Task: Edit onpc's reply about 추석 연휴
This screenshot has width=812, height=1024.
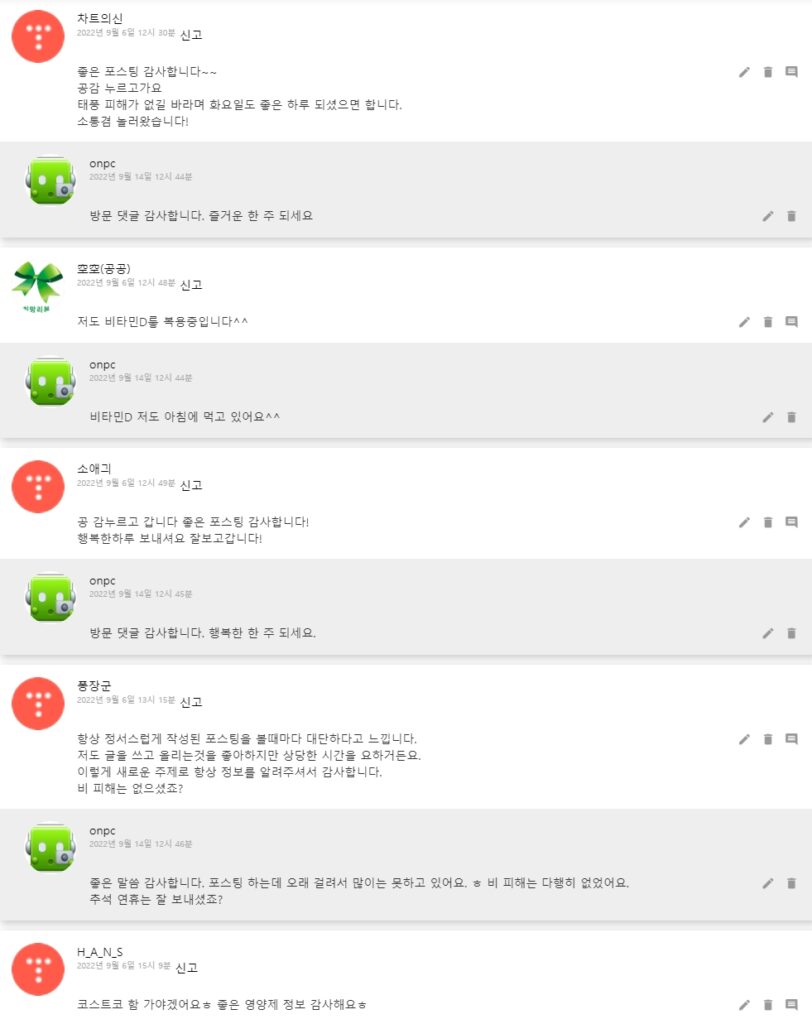Action: (767, 884)
